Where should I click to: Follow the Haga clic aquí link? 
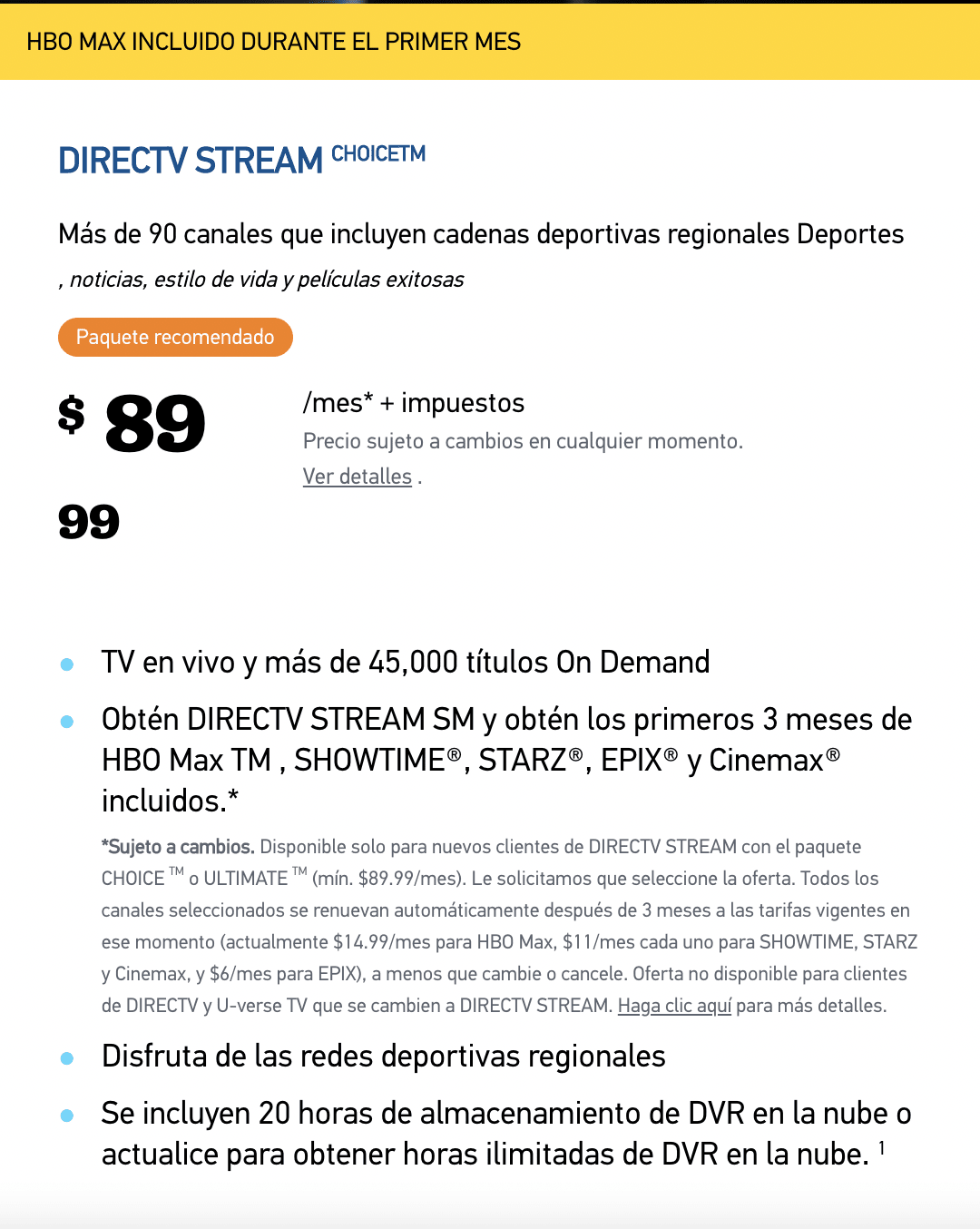674,1006
